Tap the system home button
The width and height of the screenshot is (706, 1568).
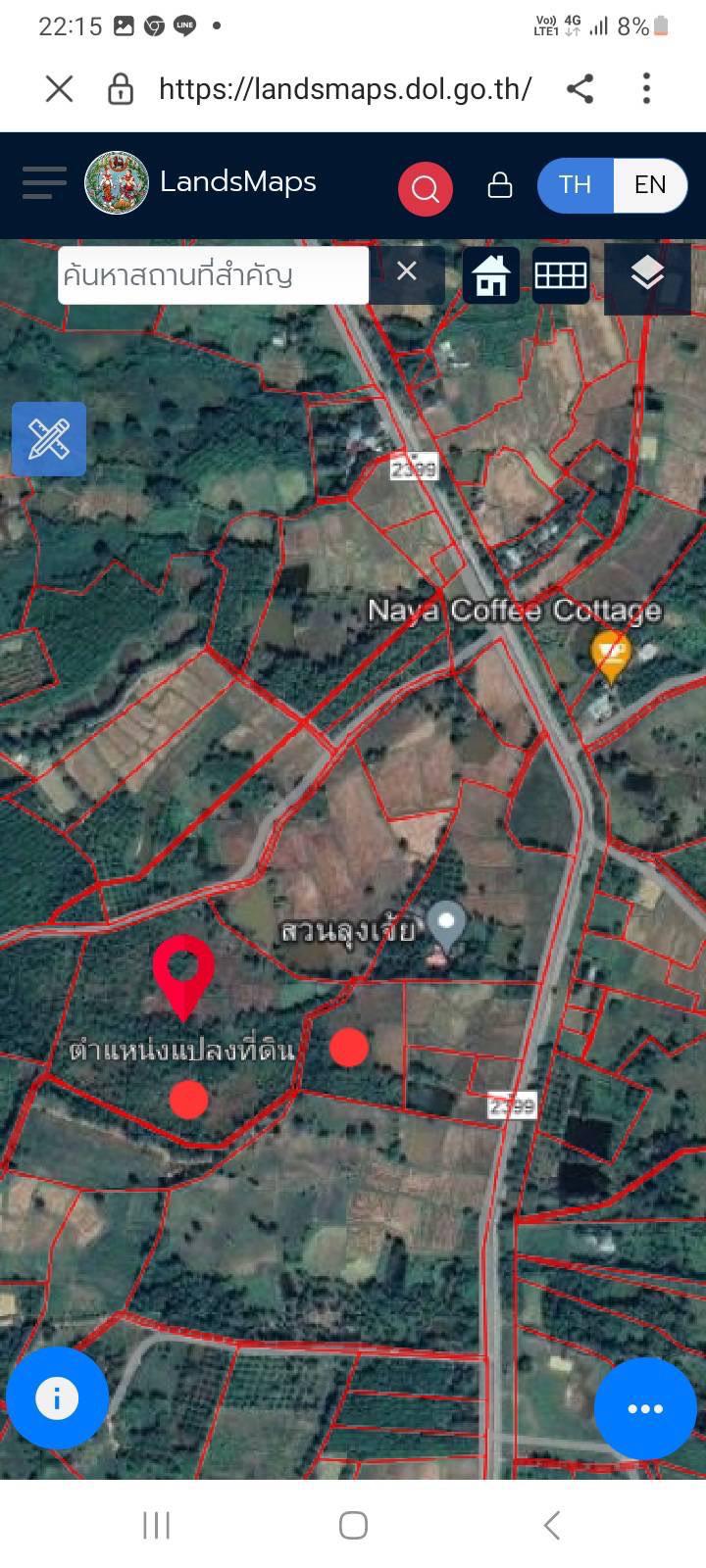[x=353, y=1525]
